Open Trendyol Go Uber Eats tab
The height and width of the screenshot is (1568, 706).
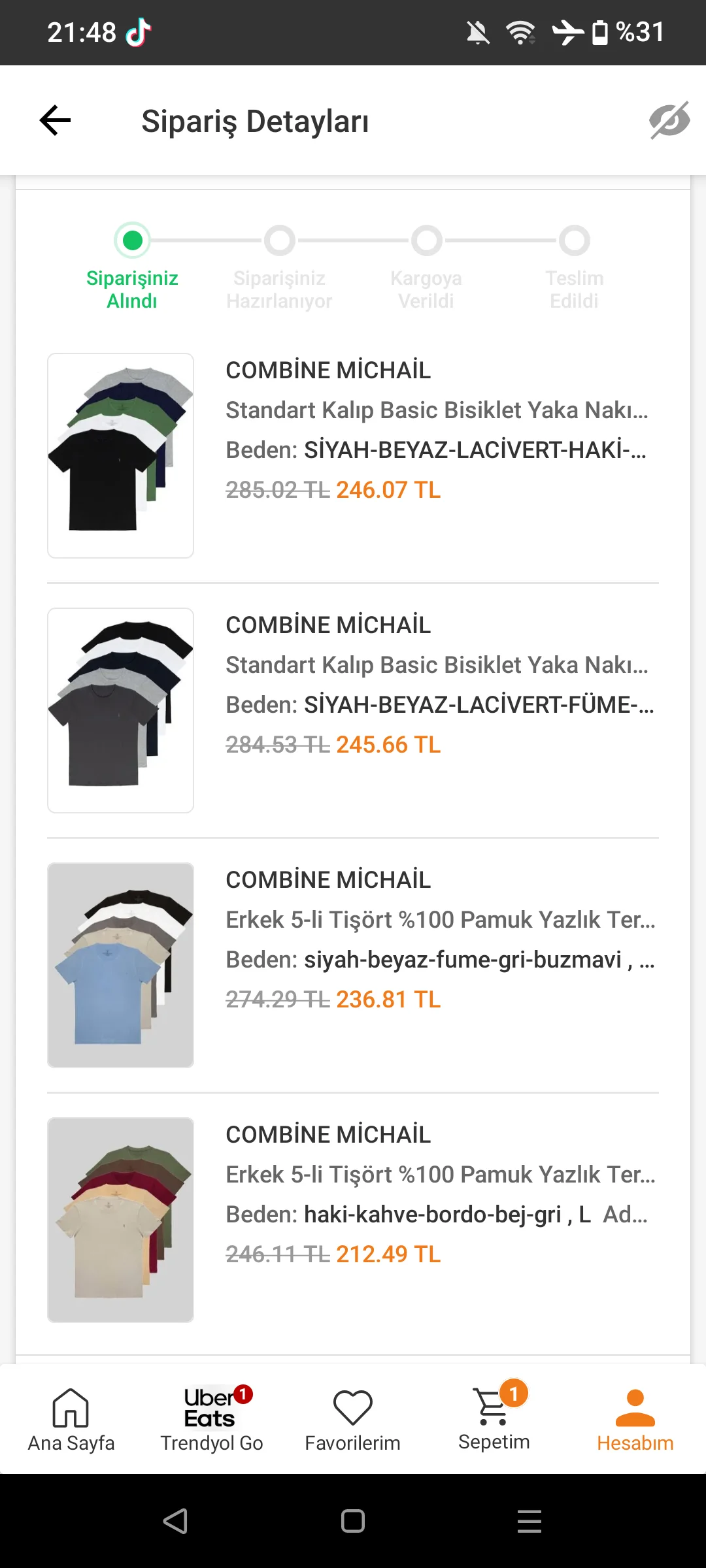[x=212, y=1419]
